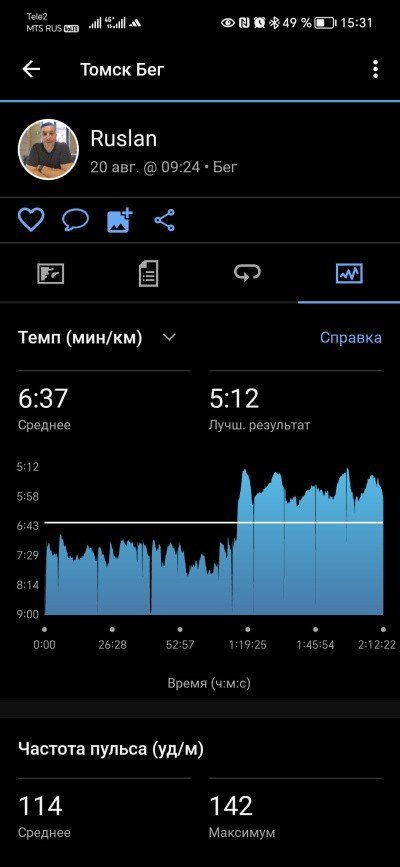Viewport: 400px width, 867px height.
Task: Share this activity
Action: [x=164, y=220]
